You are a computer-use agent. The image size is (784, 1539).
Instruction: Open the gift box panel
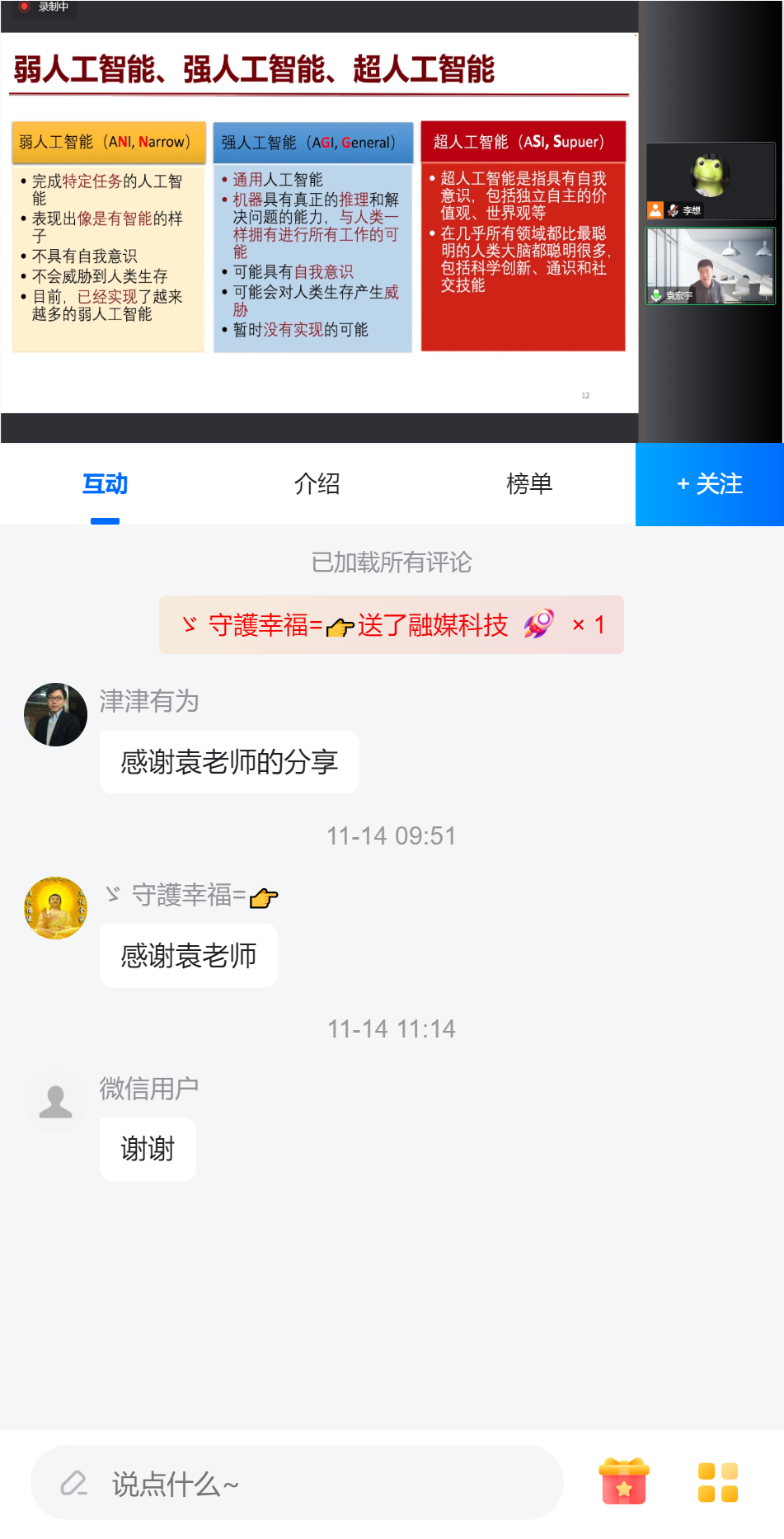click(x=624, y=1481)
